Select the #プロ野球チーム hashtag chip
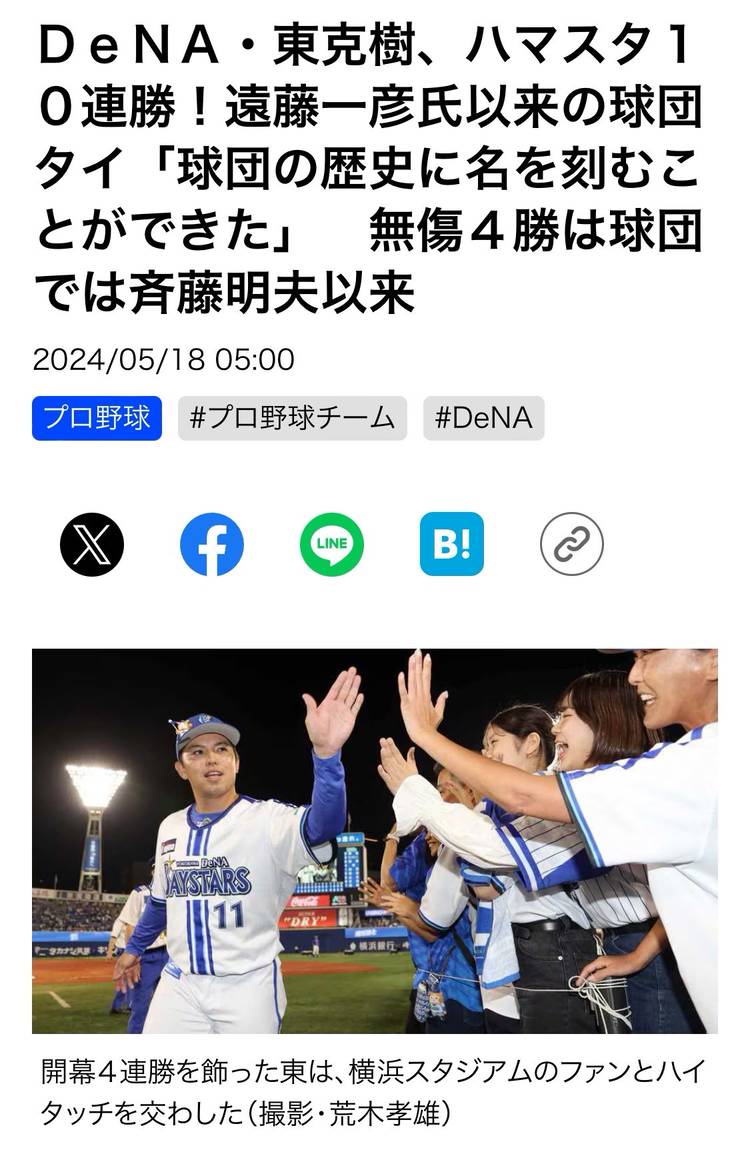The width and height of the screenshot is (750, 1154). (x=292, y=418)
